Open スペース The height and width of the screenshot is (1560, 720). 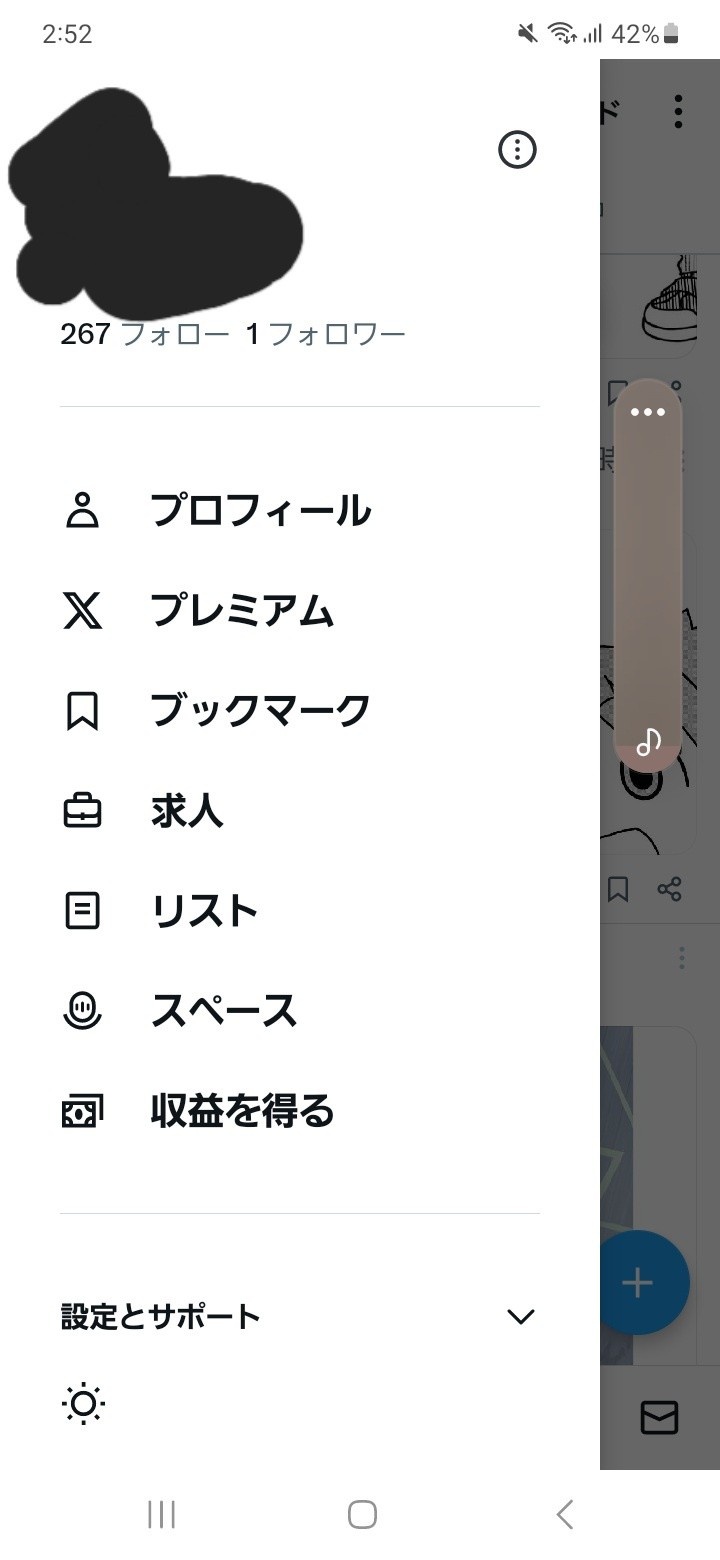coord(224,1011)
